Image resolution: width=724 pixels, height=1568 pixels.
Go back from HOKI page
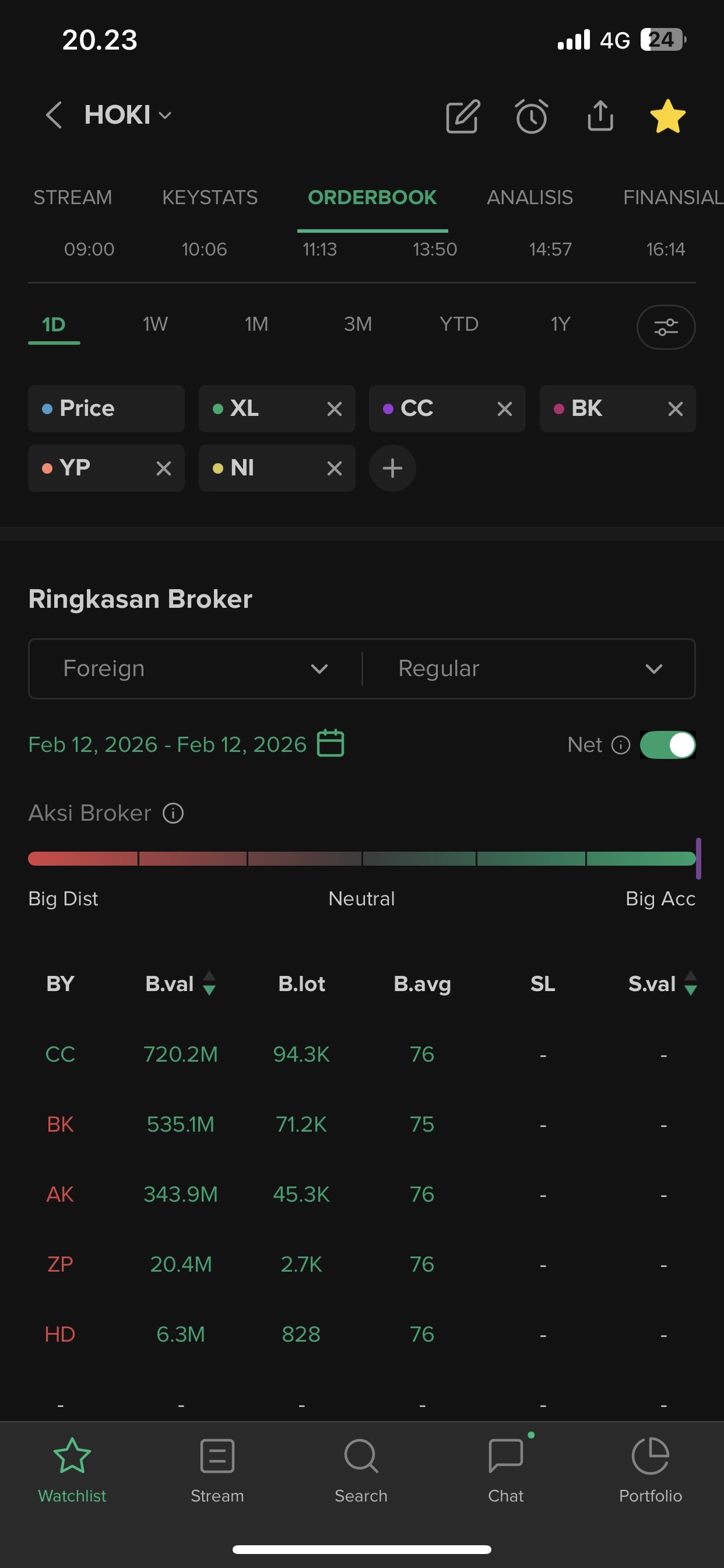point(54,115)
